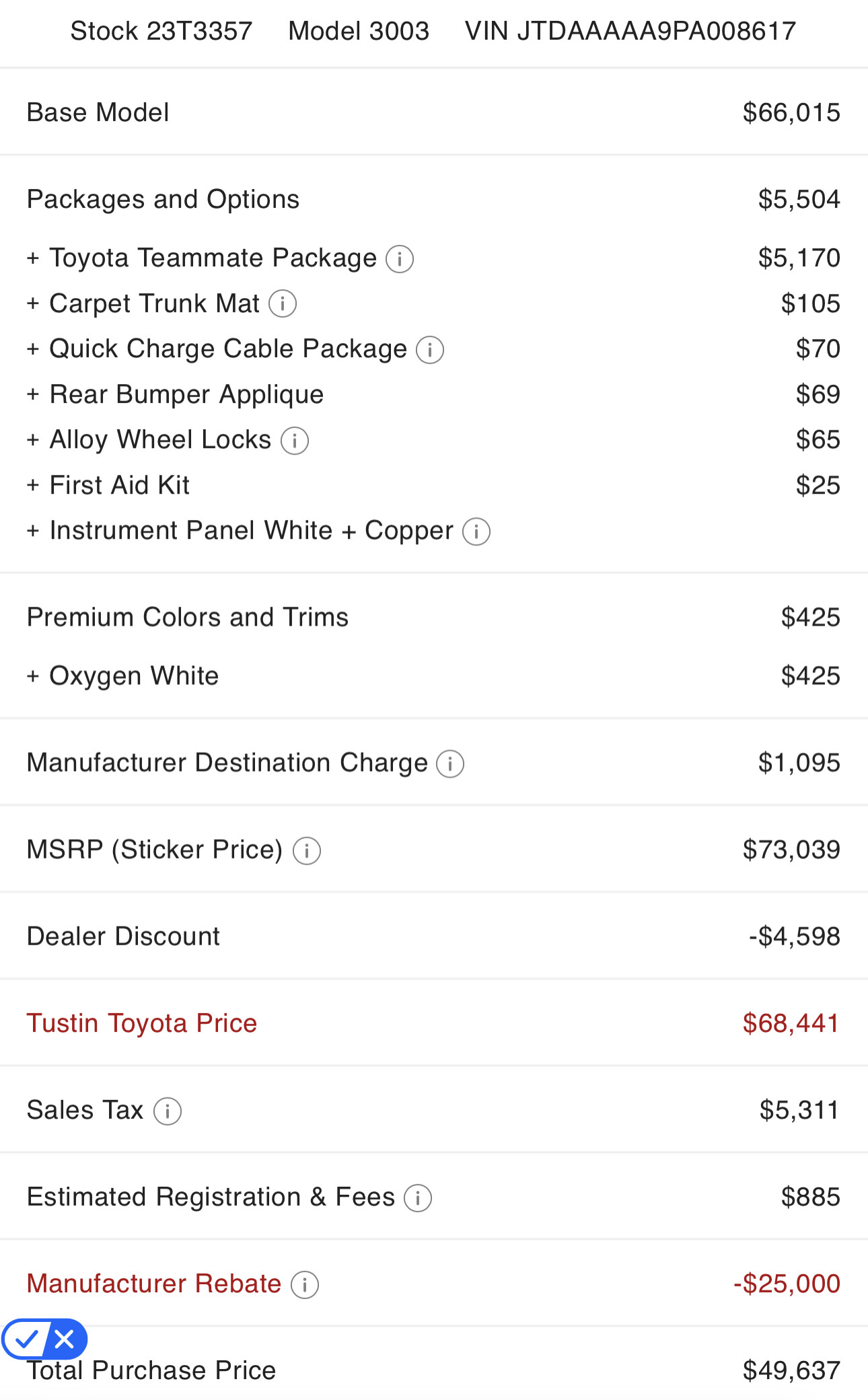Tap the blue checkmark on floating widget

click(26, 1339)
